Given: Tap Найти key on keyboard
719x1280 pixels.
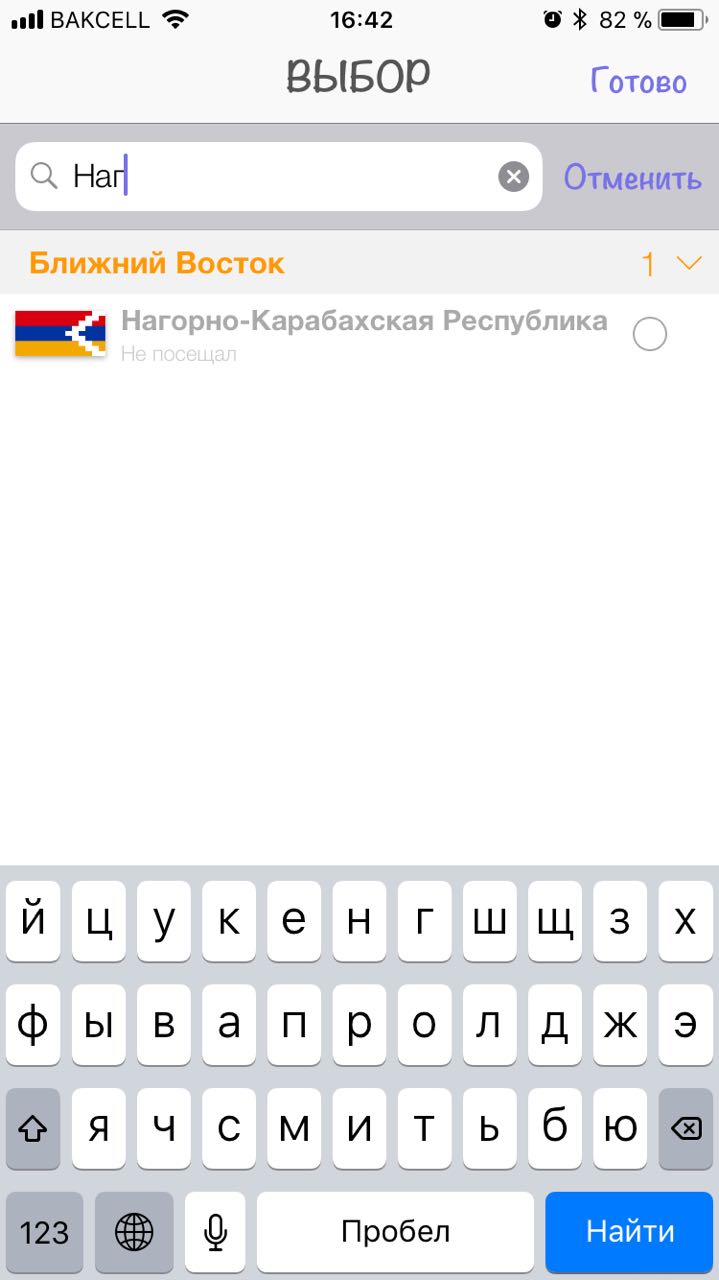Looking at the screenshot, I should [629, 1231].
